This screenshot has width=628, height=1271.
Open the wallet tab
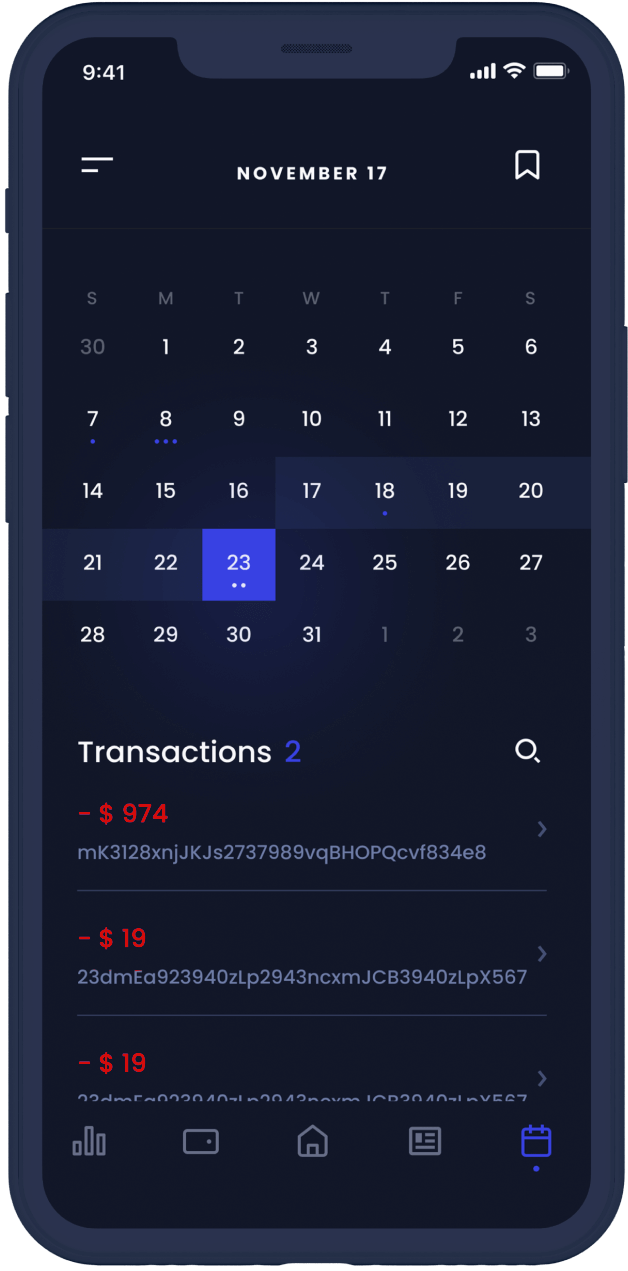(x=201, y=1141)
